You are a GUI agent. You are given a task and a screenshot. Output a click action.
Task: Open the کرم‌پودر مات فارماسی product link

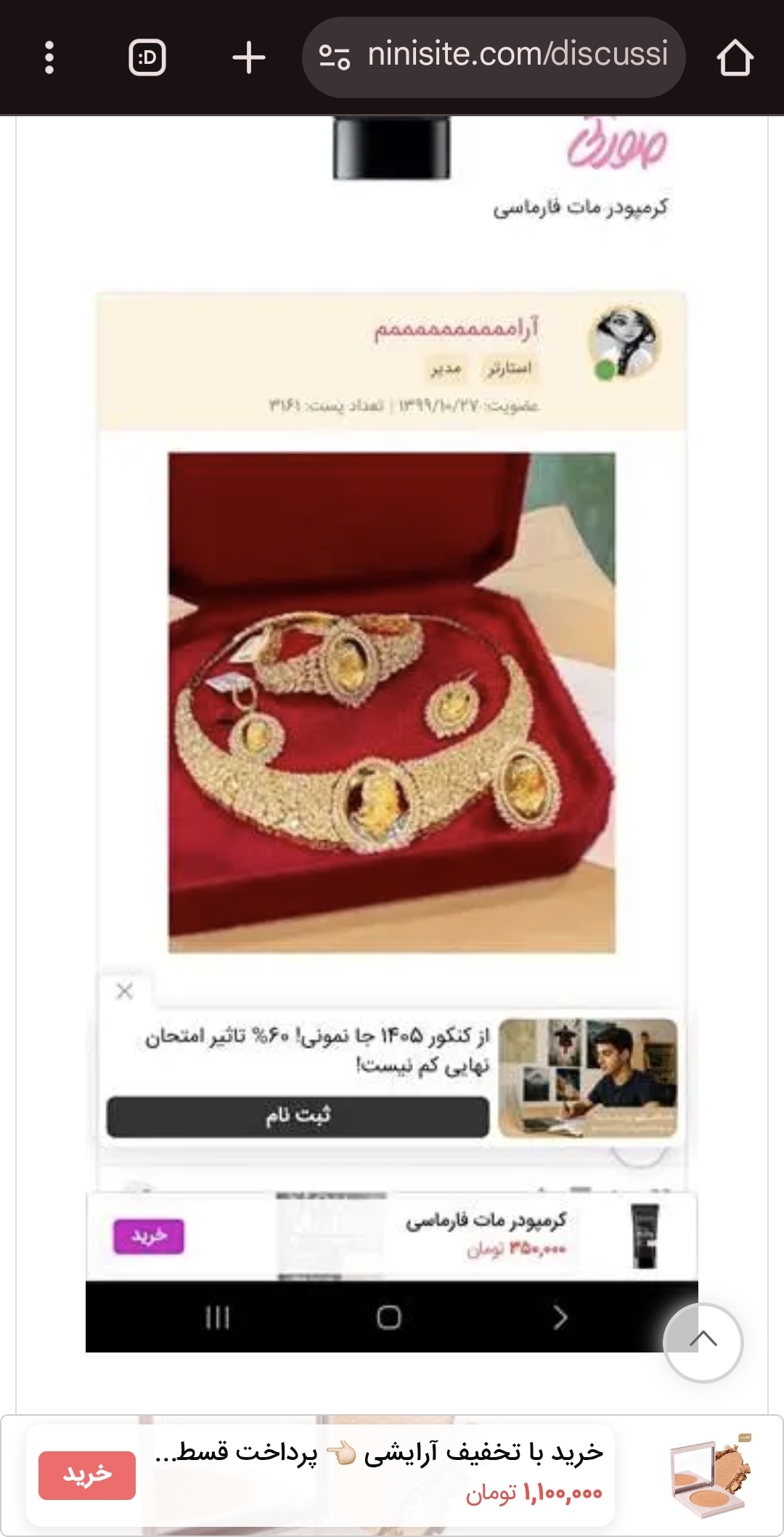click(x=580, y=208)
